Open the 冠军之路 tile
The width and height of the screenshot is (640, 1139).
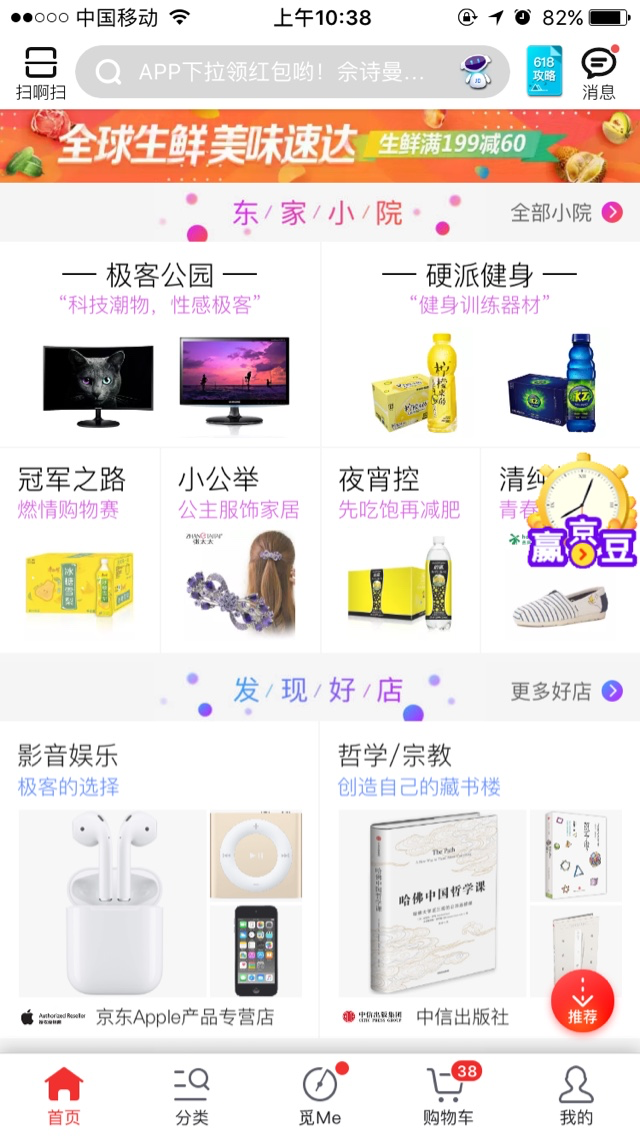(80, 550)
